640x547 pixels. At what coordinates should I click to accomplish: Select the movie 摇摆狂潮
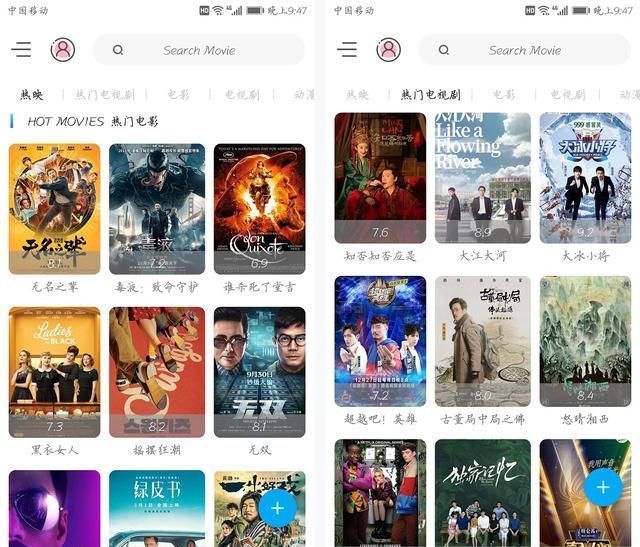(157, 371)
